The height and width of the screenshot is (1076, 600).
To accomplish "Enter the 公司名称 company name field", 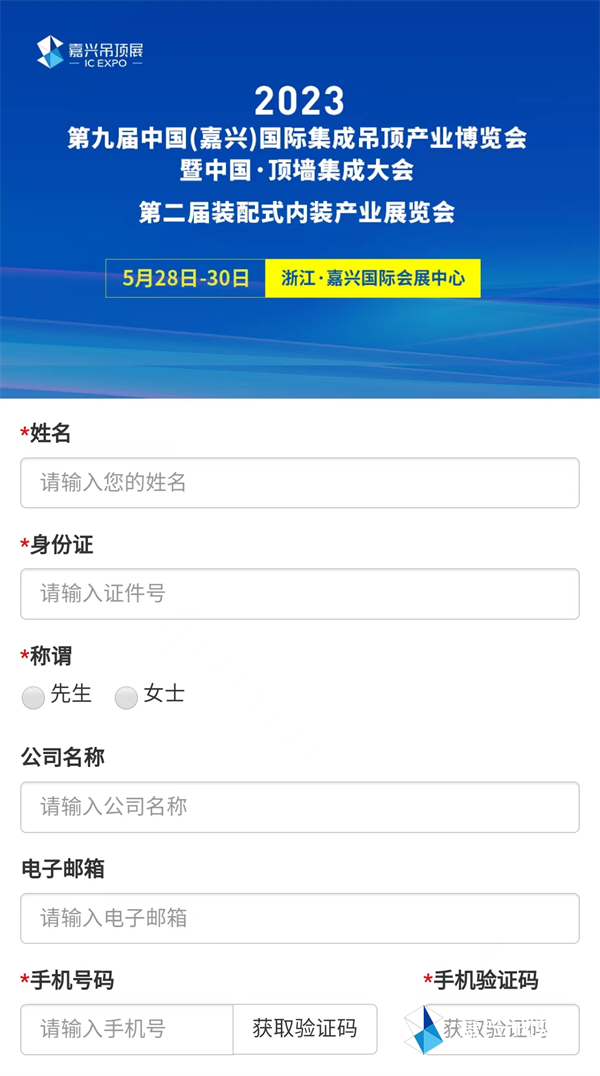I will (x=300, y=807).
